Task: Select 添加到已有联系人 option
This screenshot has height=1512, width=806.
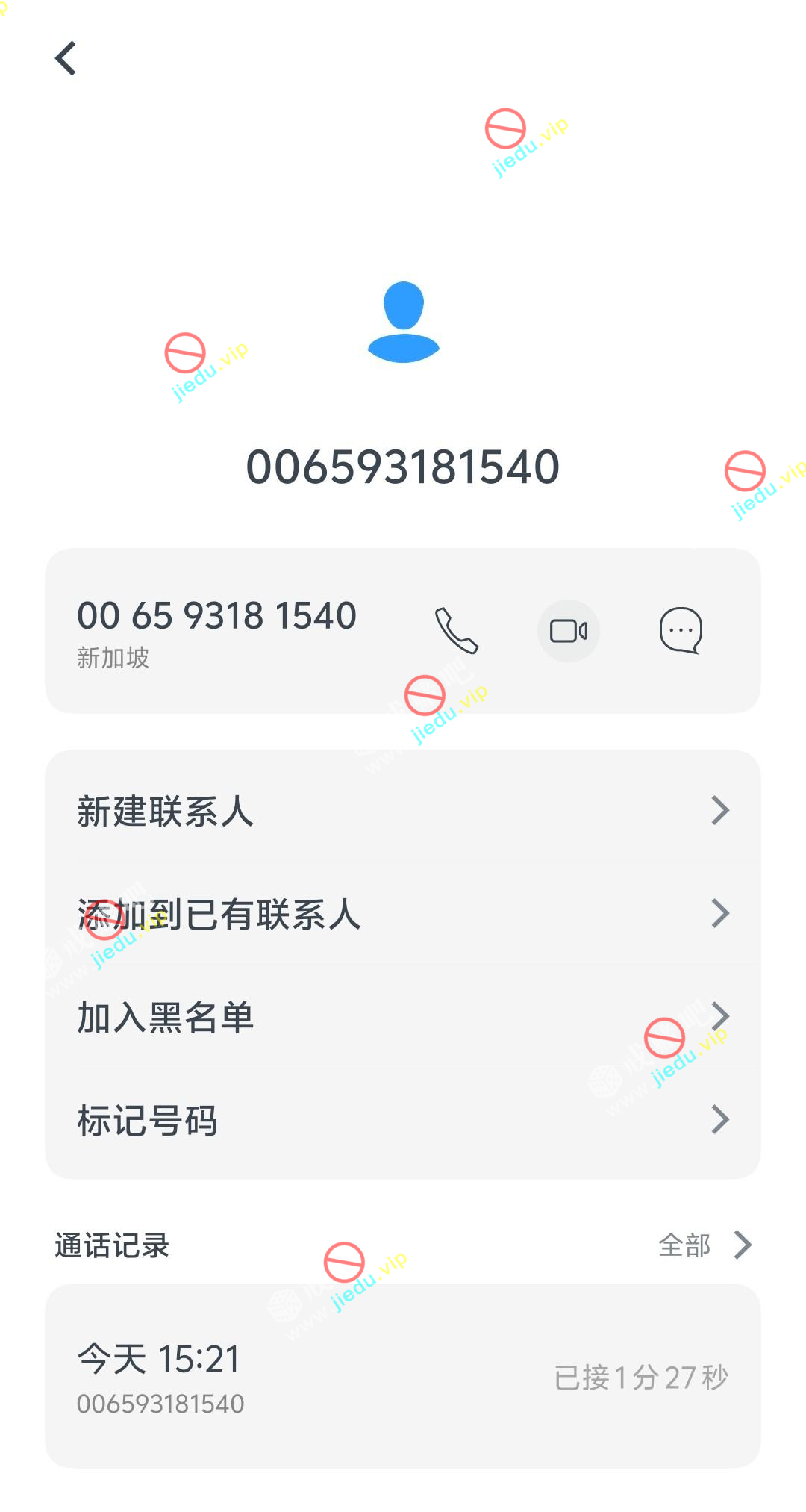Action: pyautogui.click(x=403, y=914)
